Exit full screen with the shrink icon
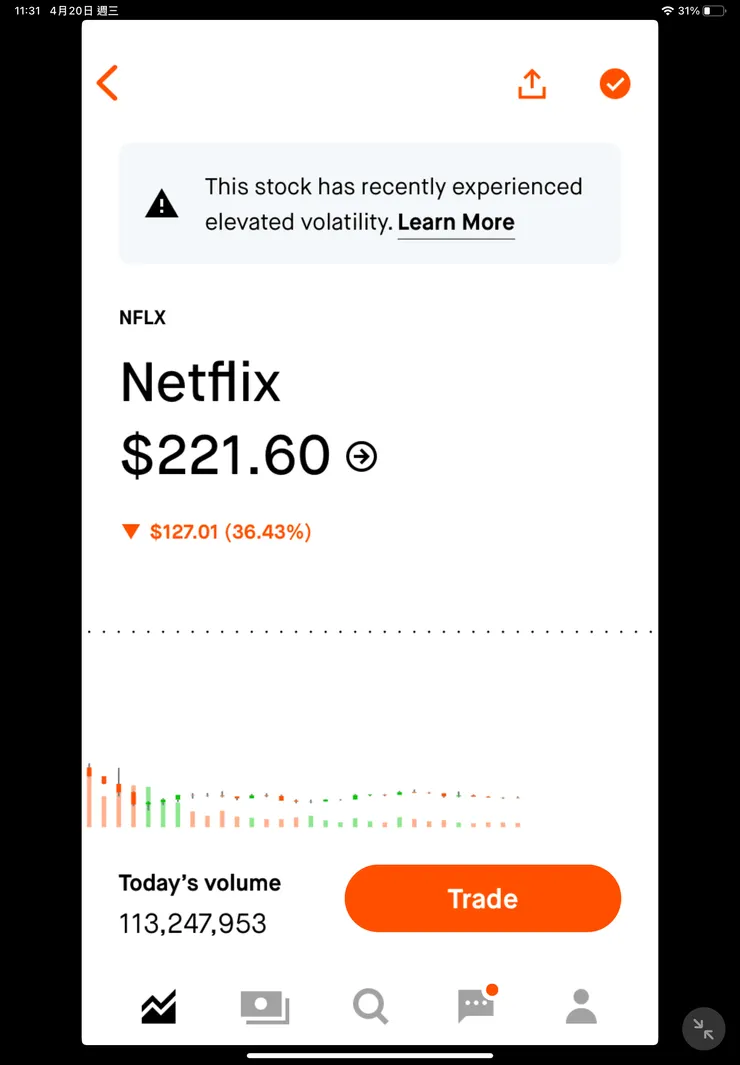 coord(703,1028)
